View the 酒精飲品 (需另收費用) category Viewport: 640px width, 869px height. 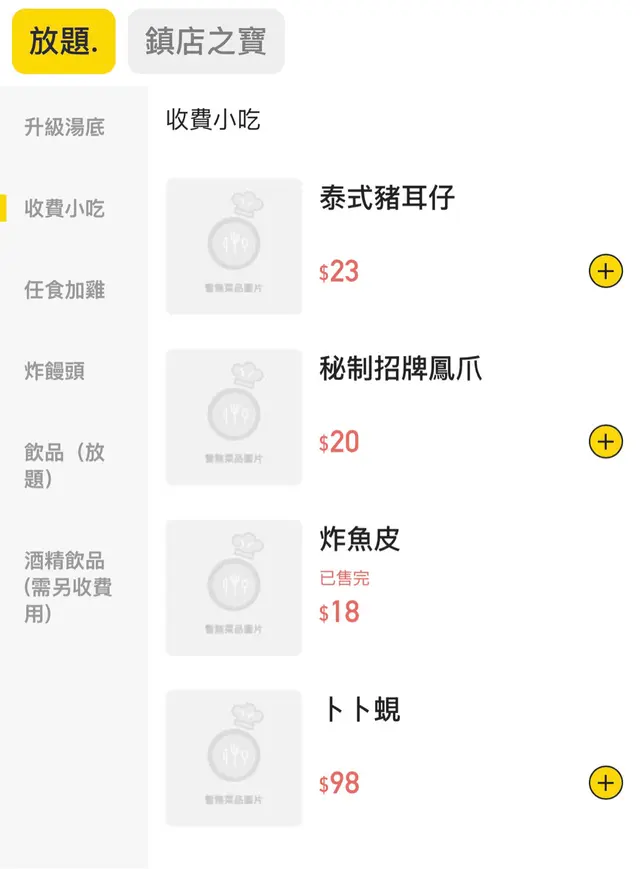tap(68, 587)
